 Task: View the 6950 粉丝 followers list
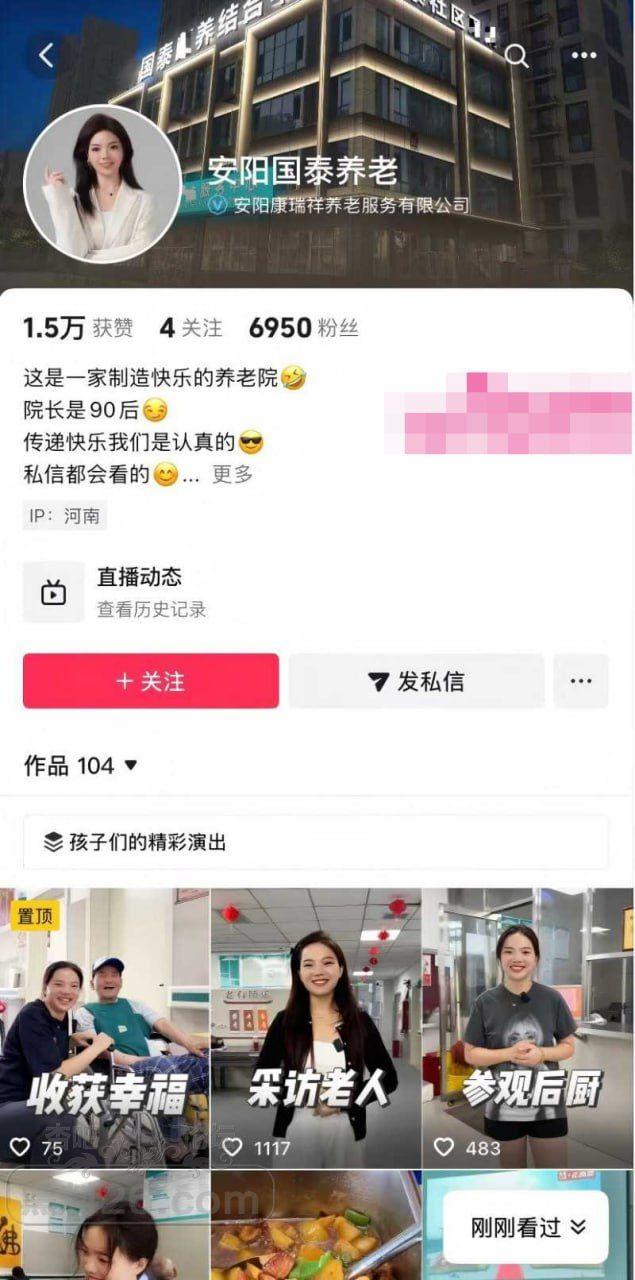(x=303, y=327)
